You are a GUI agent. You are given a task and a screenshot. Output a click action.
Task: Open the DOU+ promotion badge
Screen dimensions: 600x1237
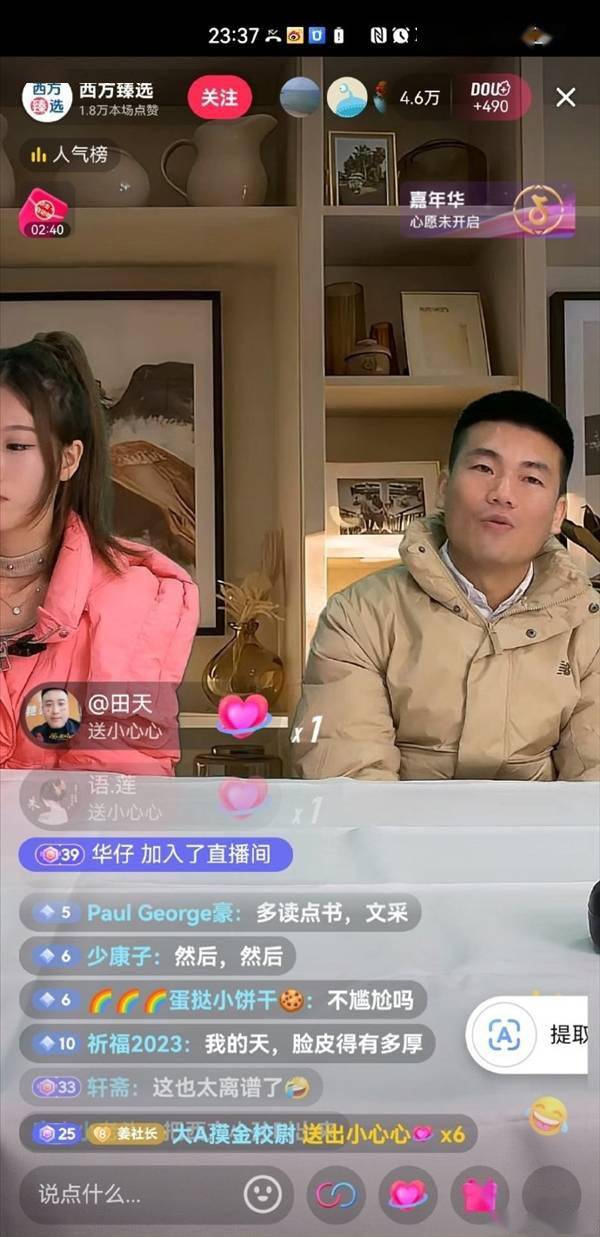[490, 97]
